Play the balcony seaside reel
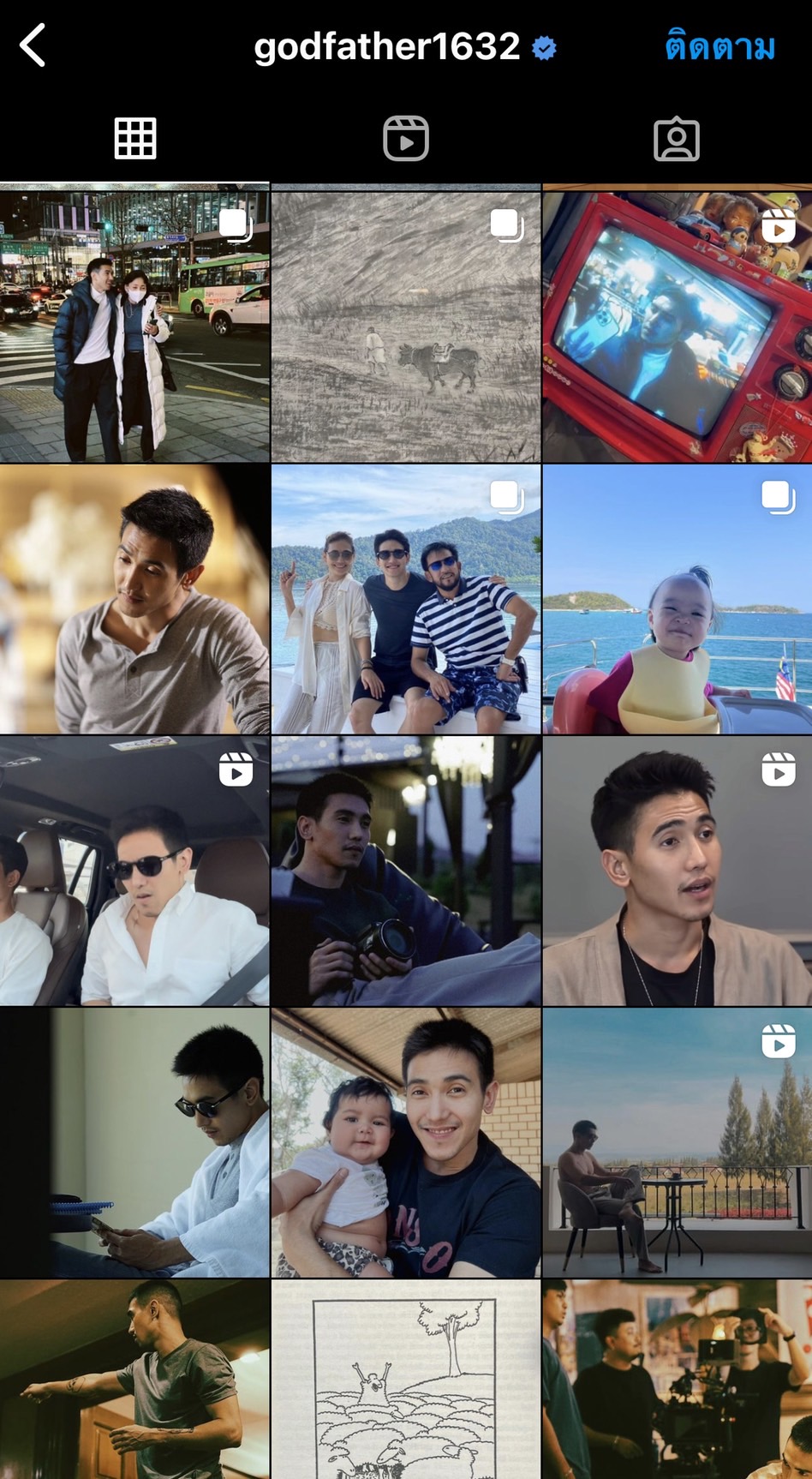Screen dimensions: 812x1479 point(677,1142)
